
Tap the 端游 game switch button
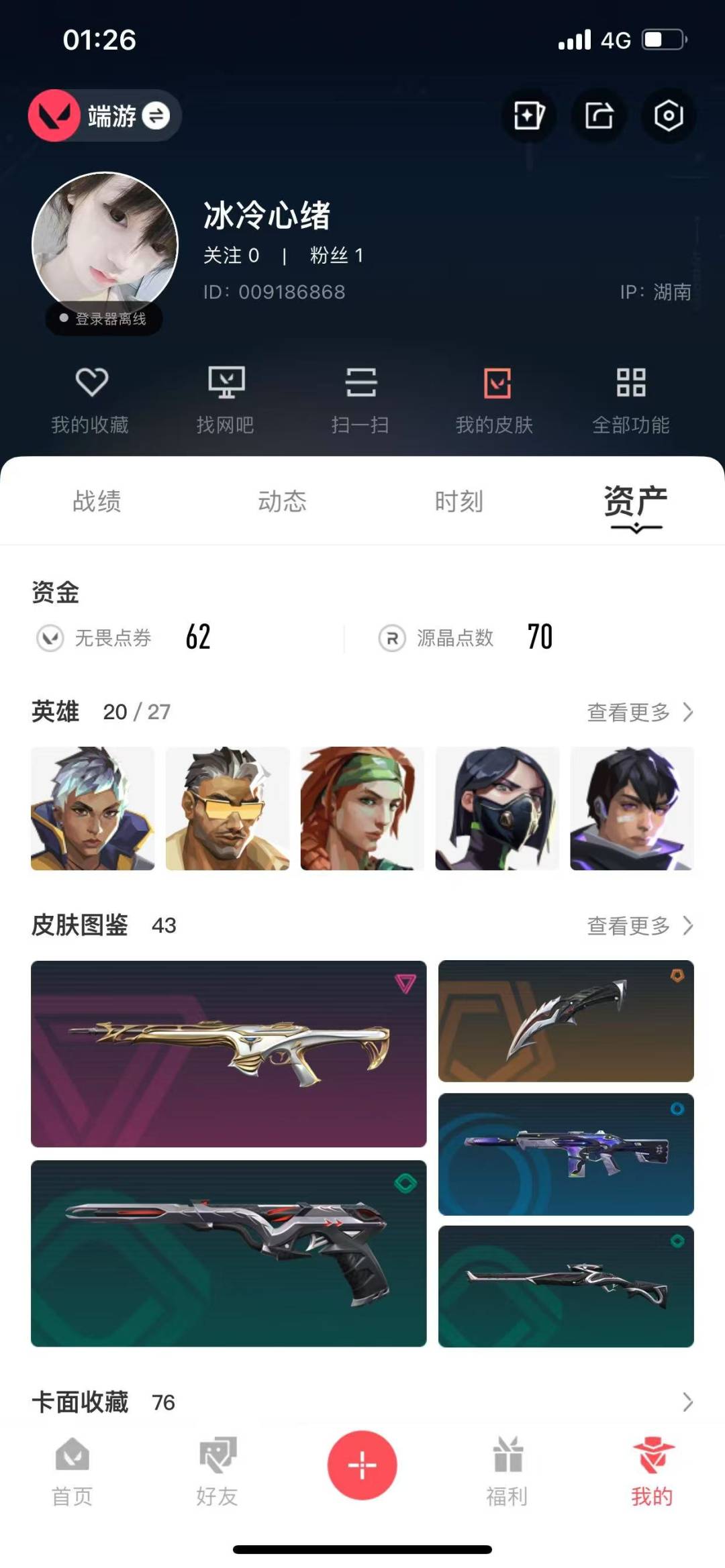point(105,115)
